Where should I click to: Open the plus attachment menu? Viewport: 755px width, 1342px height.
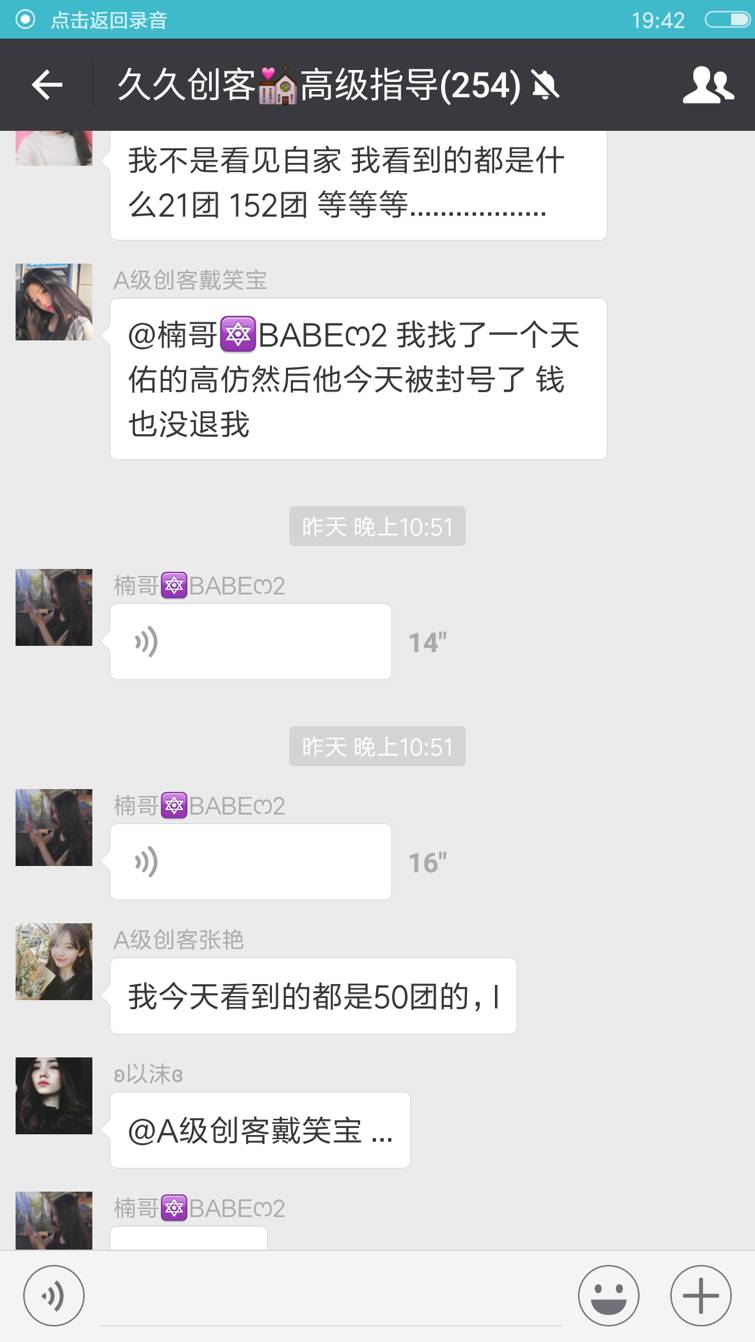[x=700, y=1296]
